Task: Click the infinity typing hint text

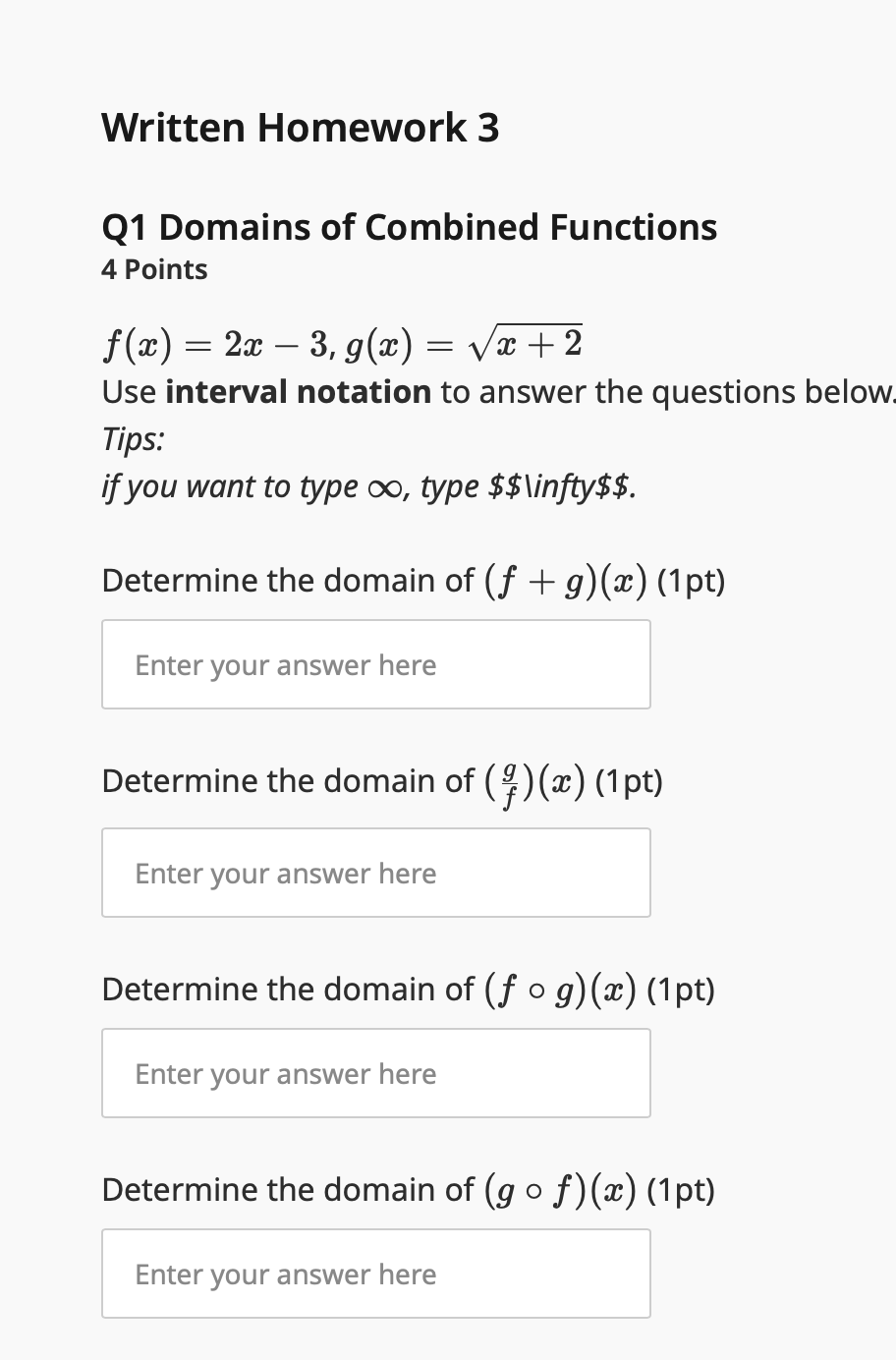Action: click(x=368, y=485)
